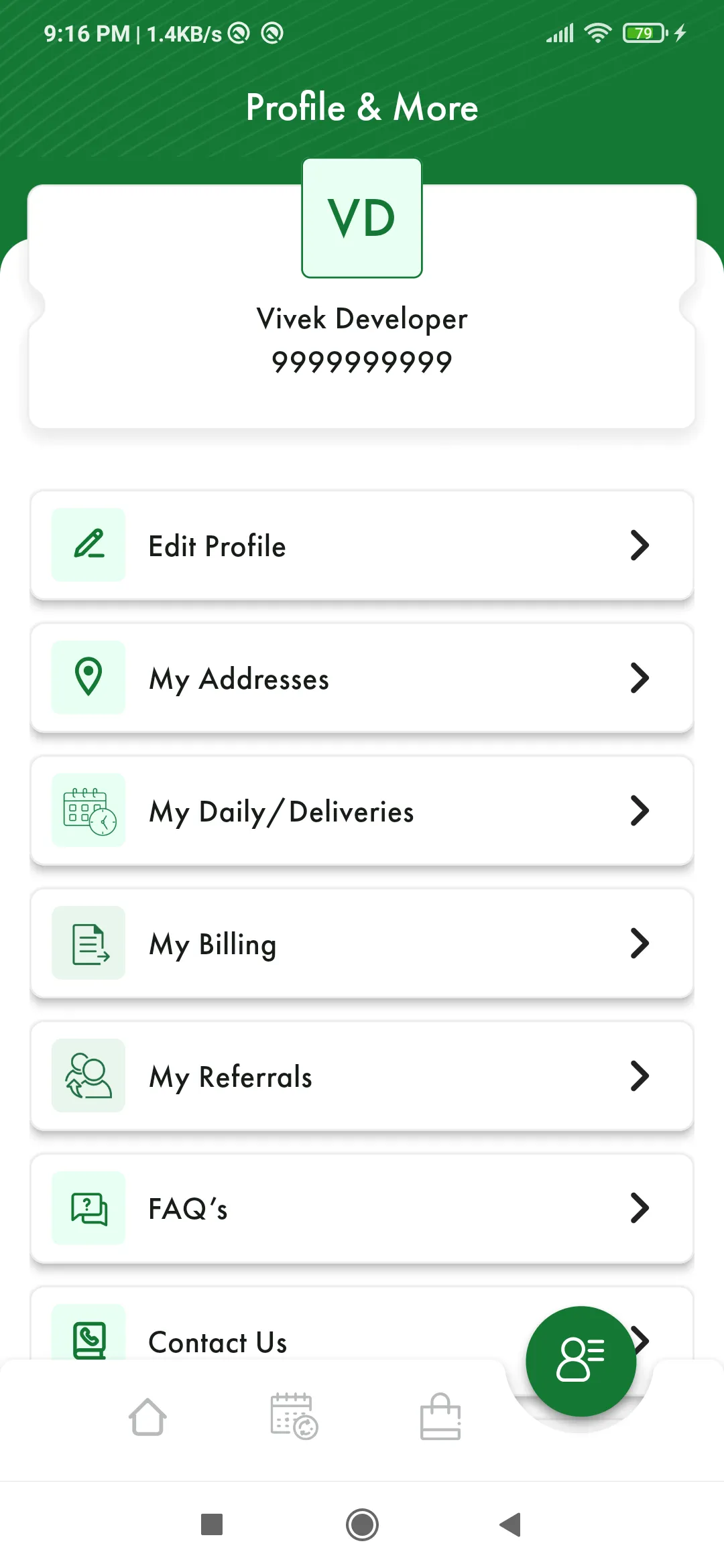
Task: Switch to the calendar subscriptions tab
Action: pos(294,1417)
